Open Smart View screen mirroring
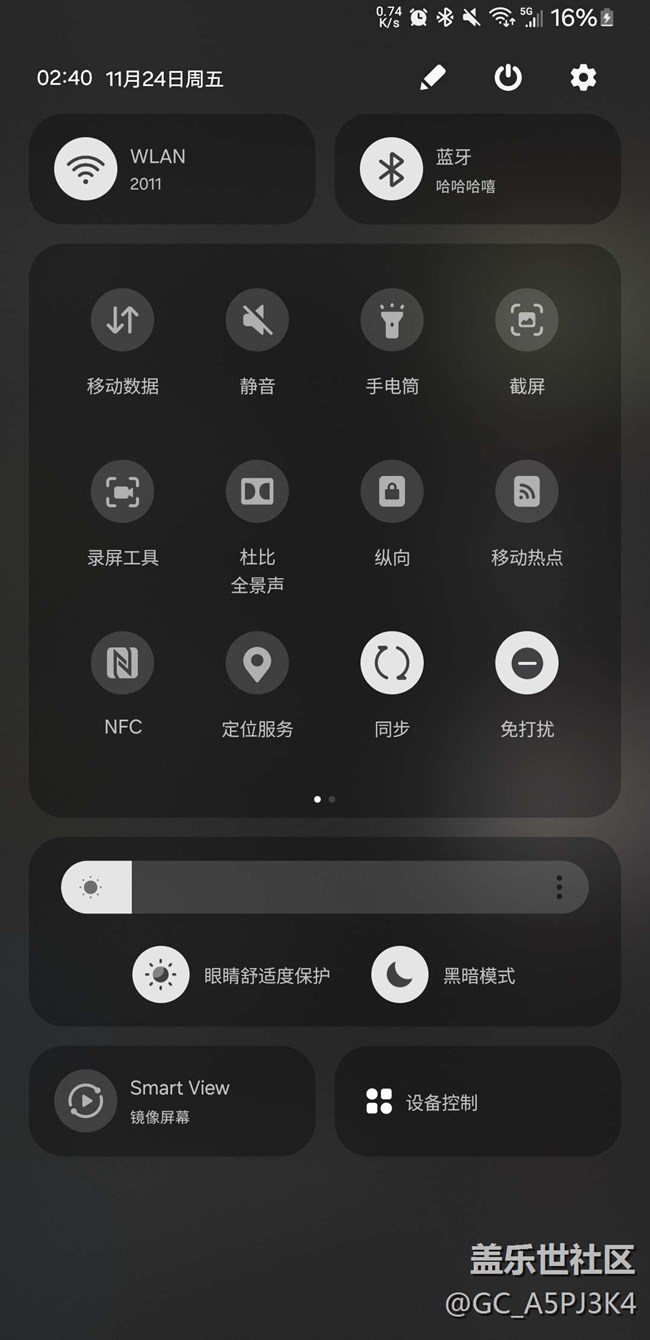This screenshot has height=1340, width=650. [x=86, y=1101]
